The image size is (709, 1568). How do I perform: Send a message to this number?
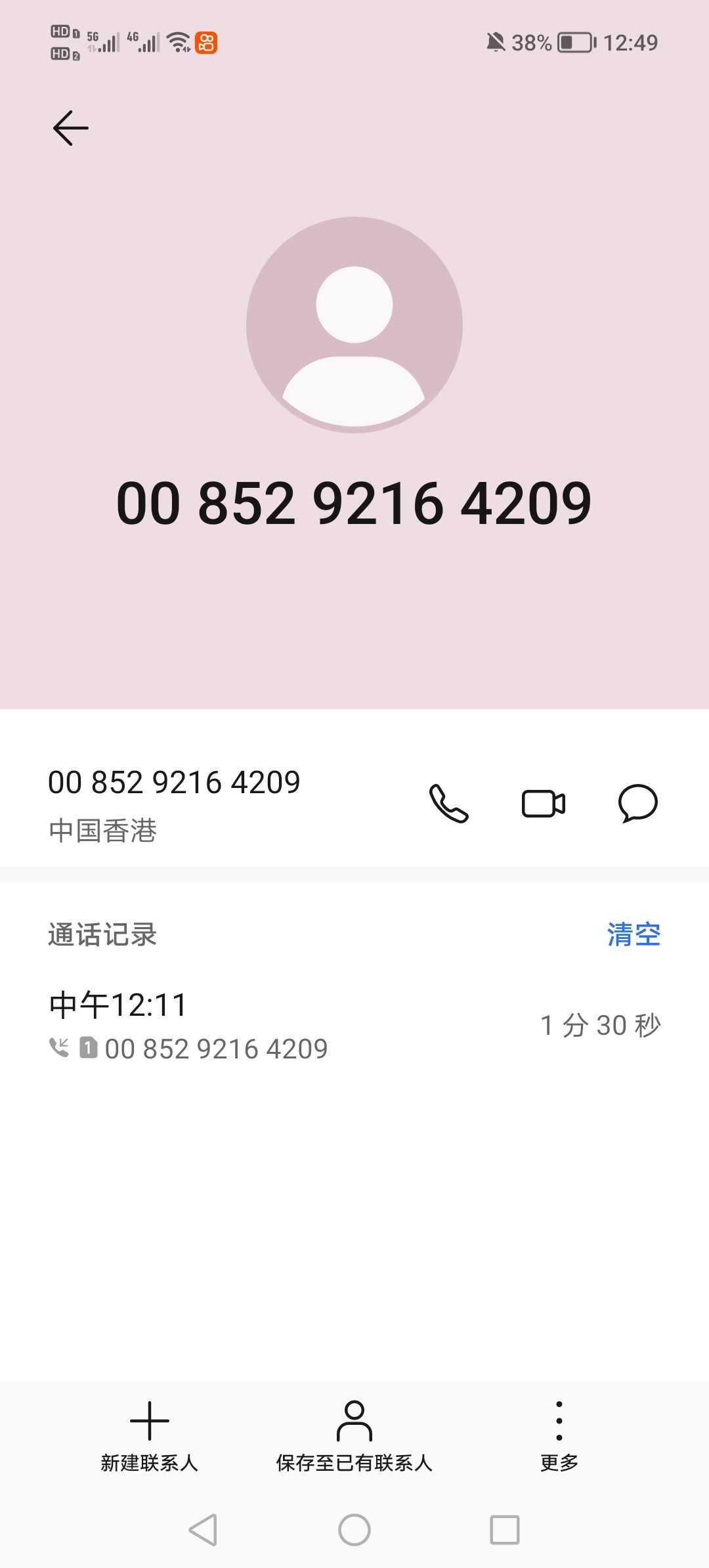(638, 803)
